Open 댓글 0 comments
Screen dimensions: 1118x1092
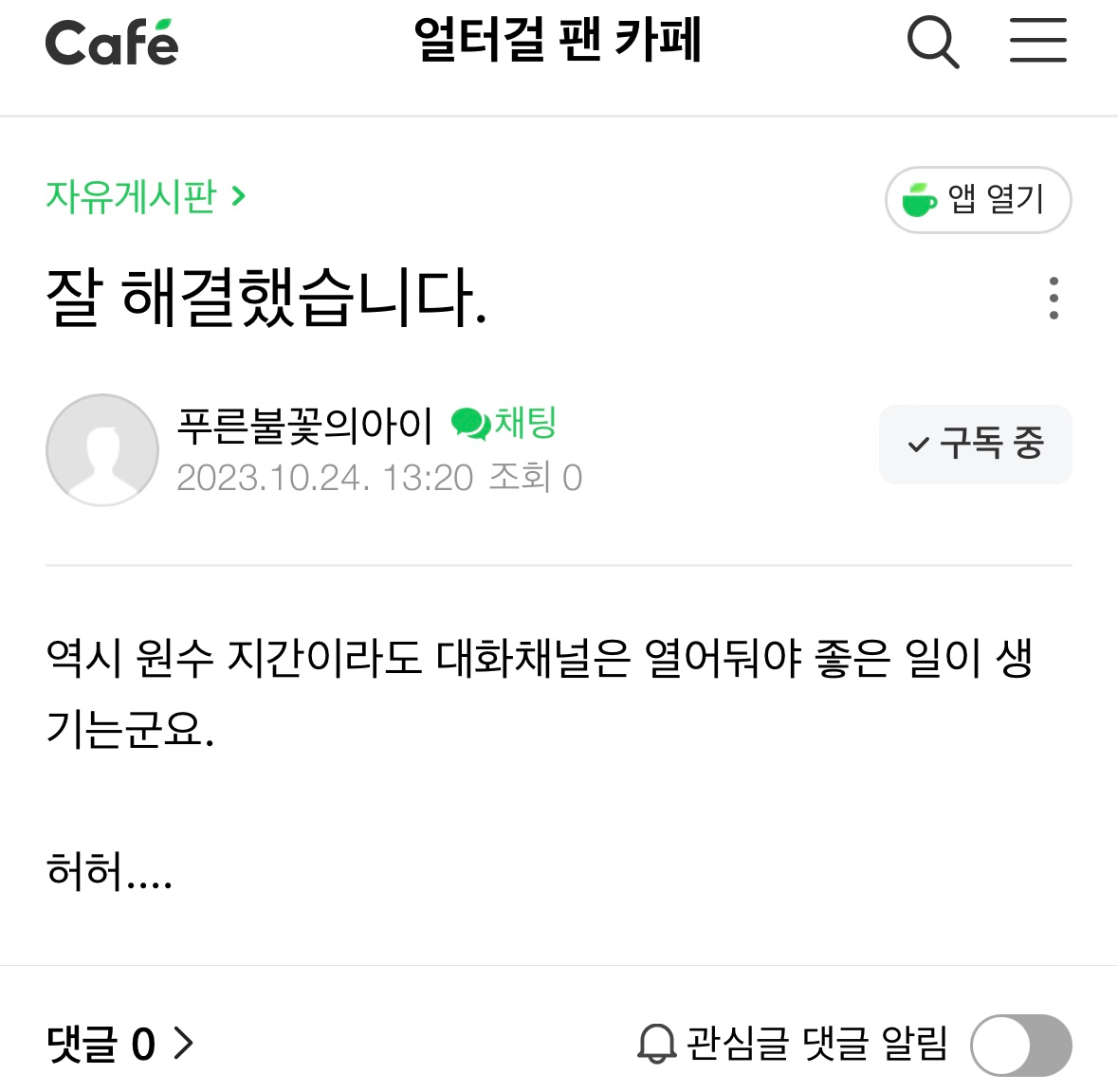[x=119, y=1044]
